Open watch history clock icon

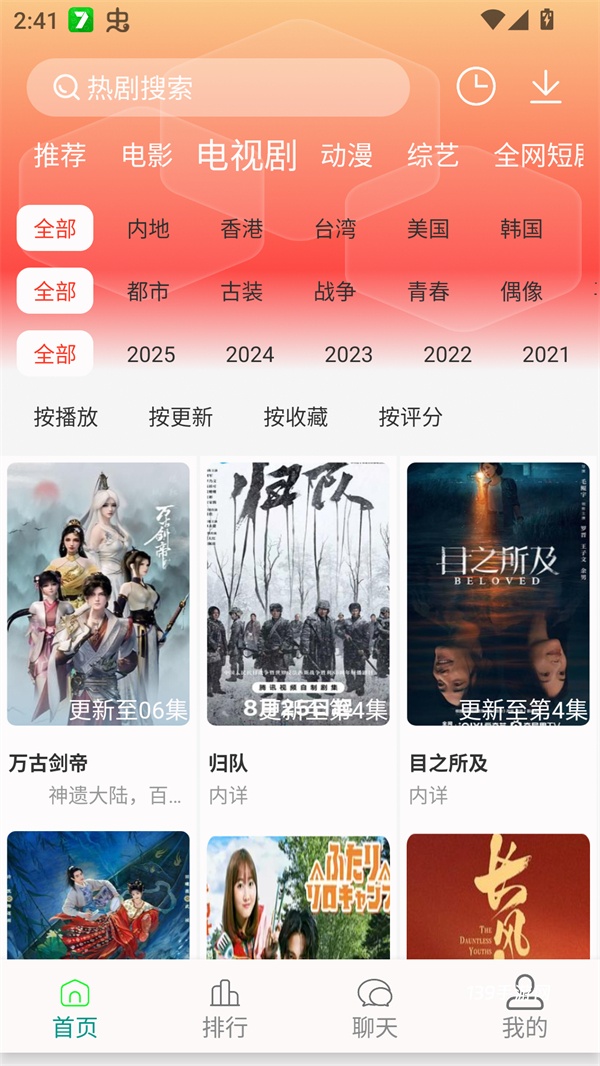click(x=476, y=87)
